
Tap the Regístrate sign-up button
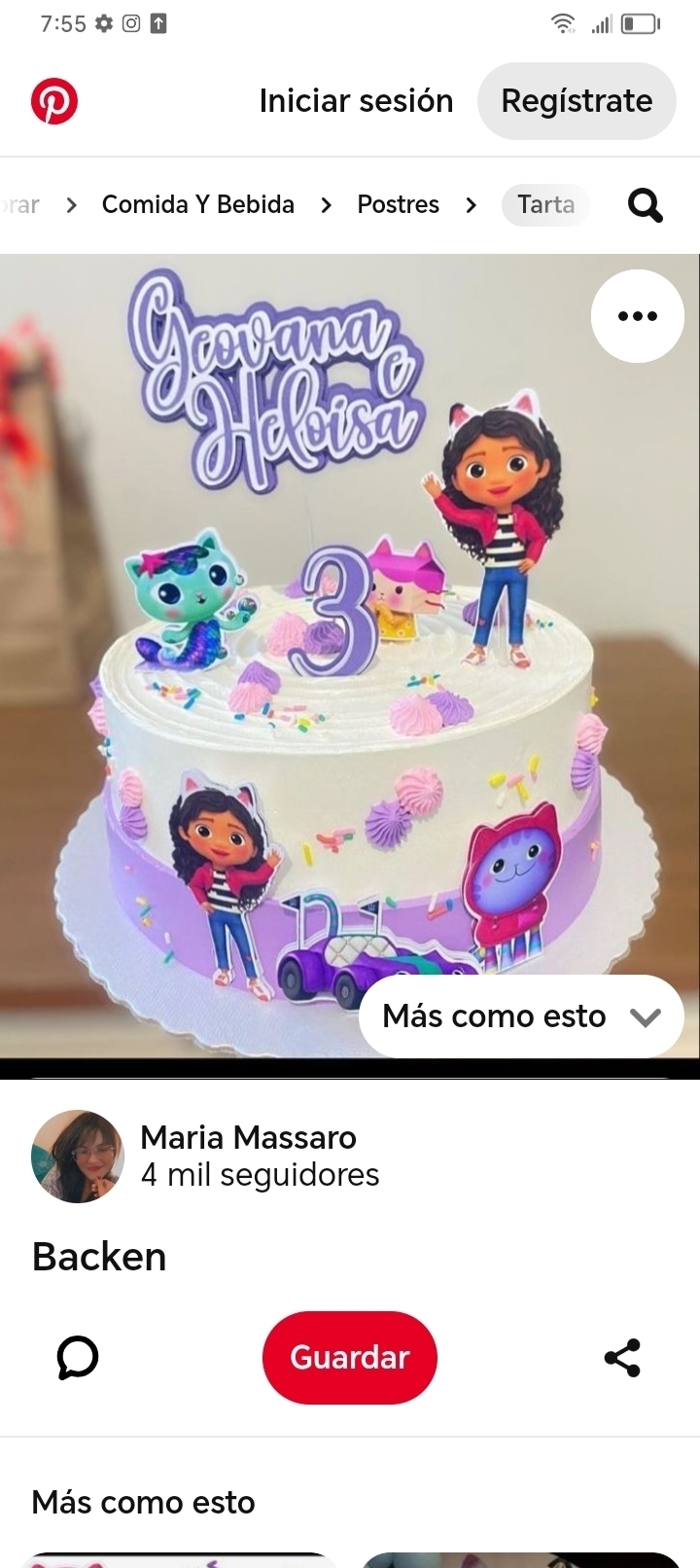click(x=577, y=101)
